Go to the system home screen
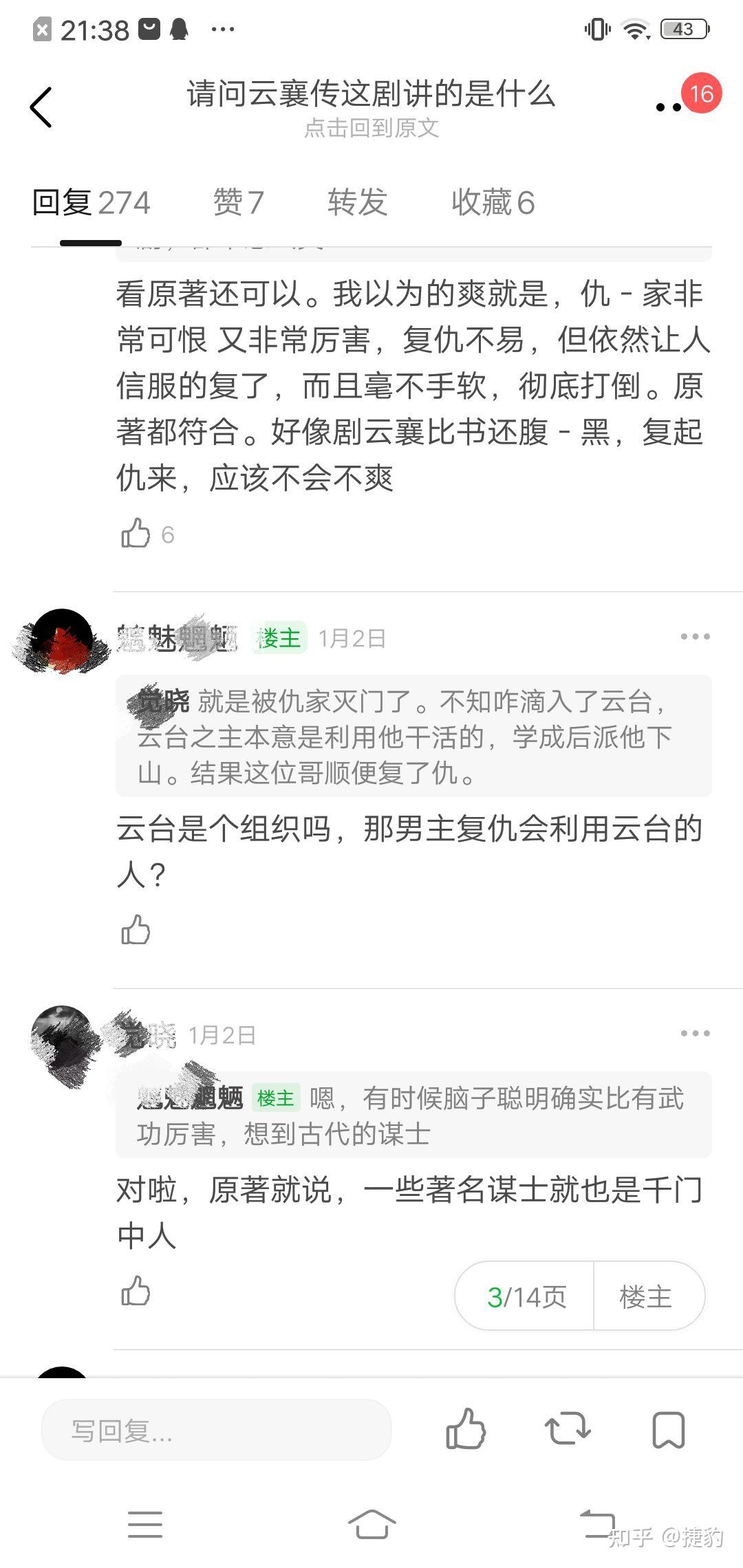This screenshot has width=743, height=1568. (x=371, y=1524)
